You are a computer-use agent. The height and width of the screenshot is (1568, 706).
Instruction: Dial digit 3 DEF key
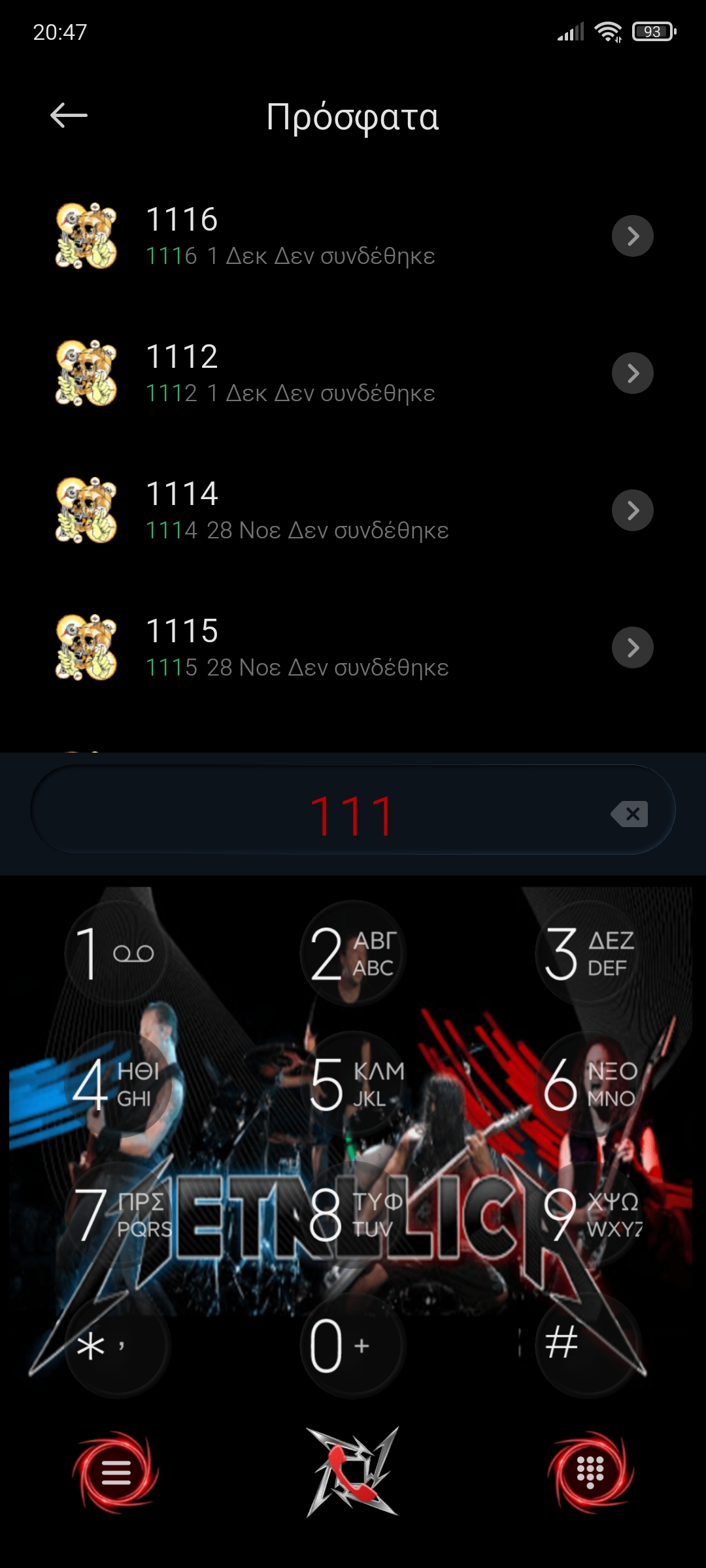pos(588,954)
